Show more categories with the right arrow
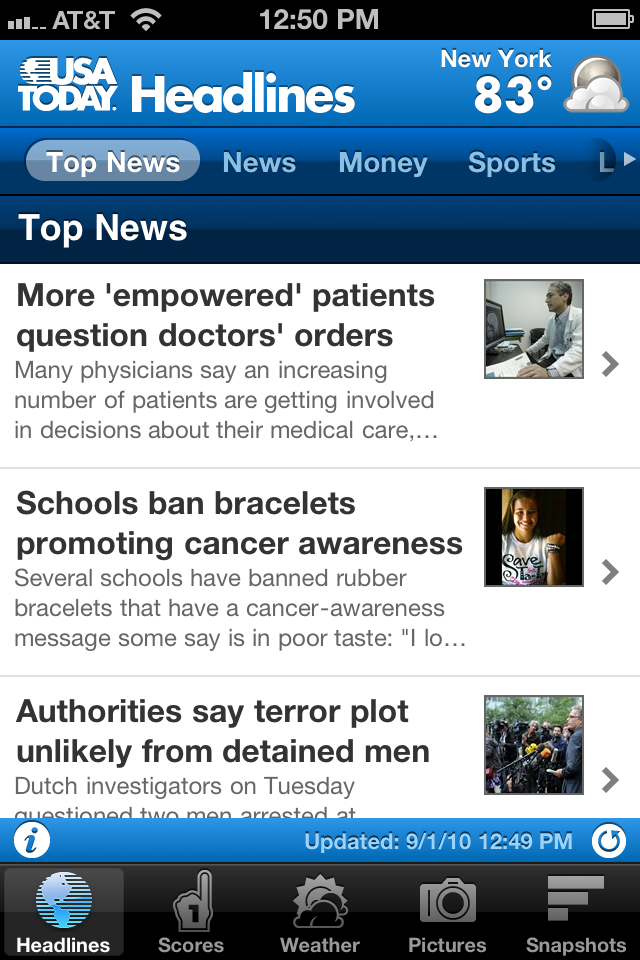640x960 pixels. tap(628, 160)
